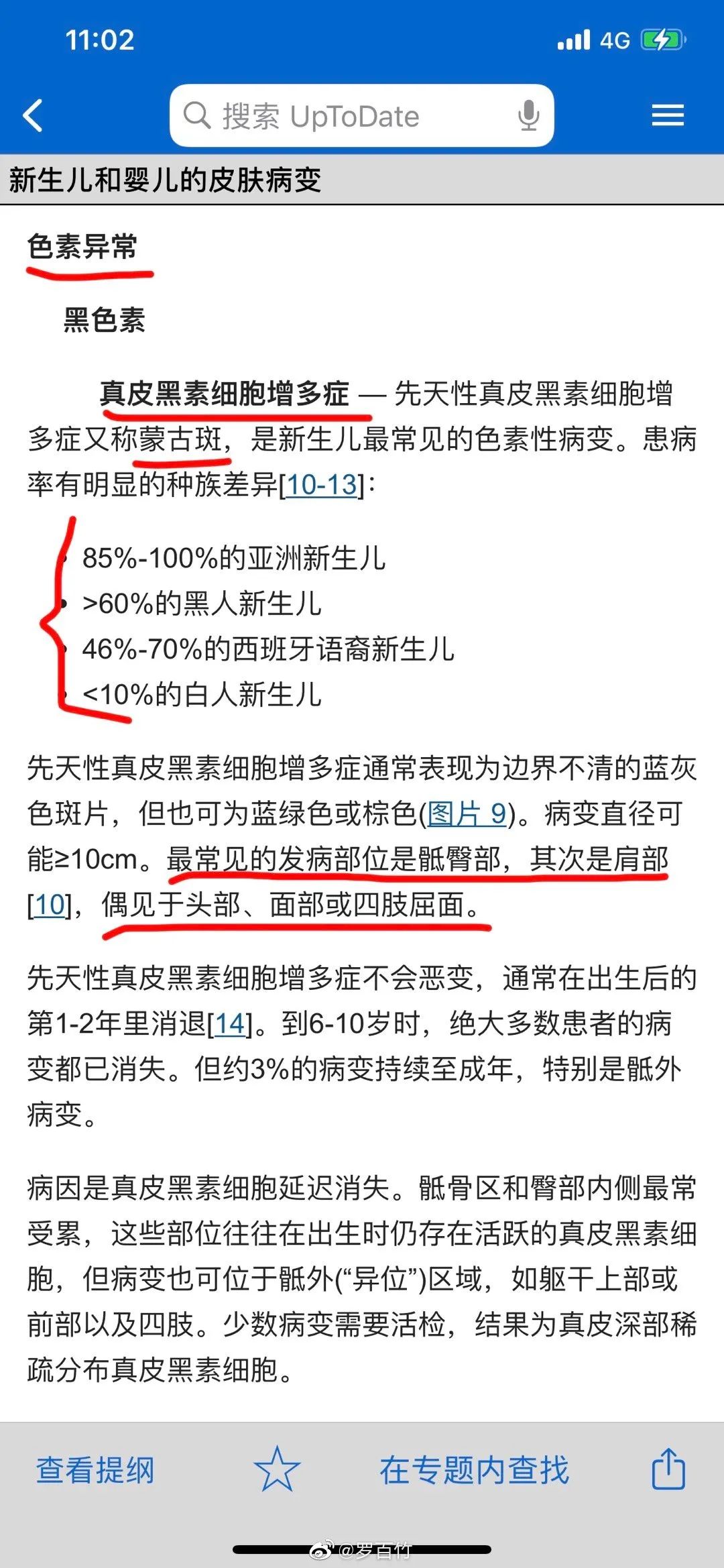724x1568 pixels.
Task: Start voice search with the microphone icon
Action: coord(528,115)
